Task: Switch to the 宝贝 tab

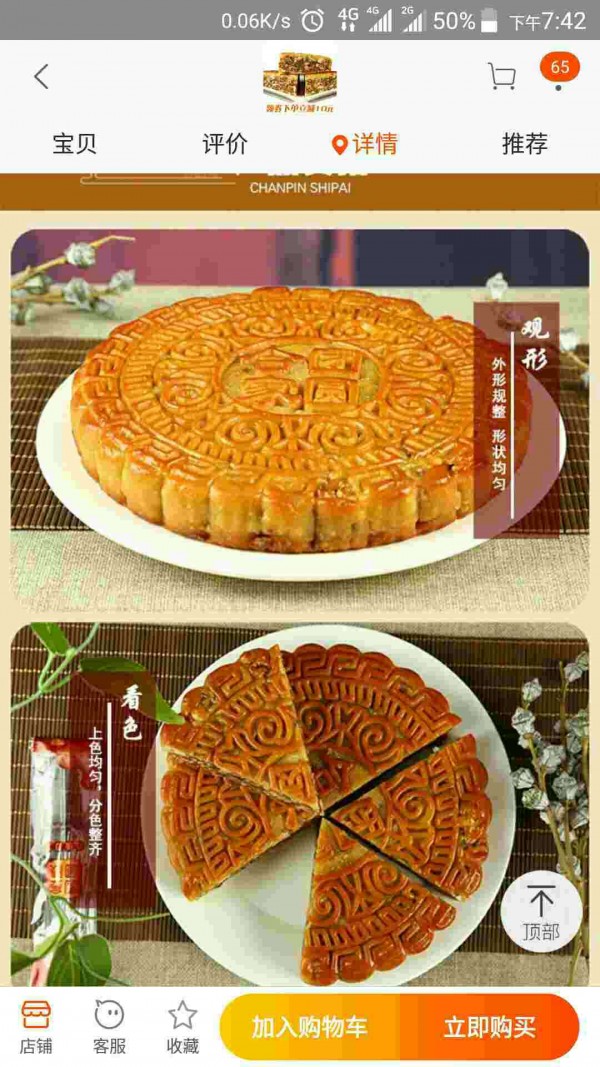Action: pos(75,143)
